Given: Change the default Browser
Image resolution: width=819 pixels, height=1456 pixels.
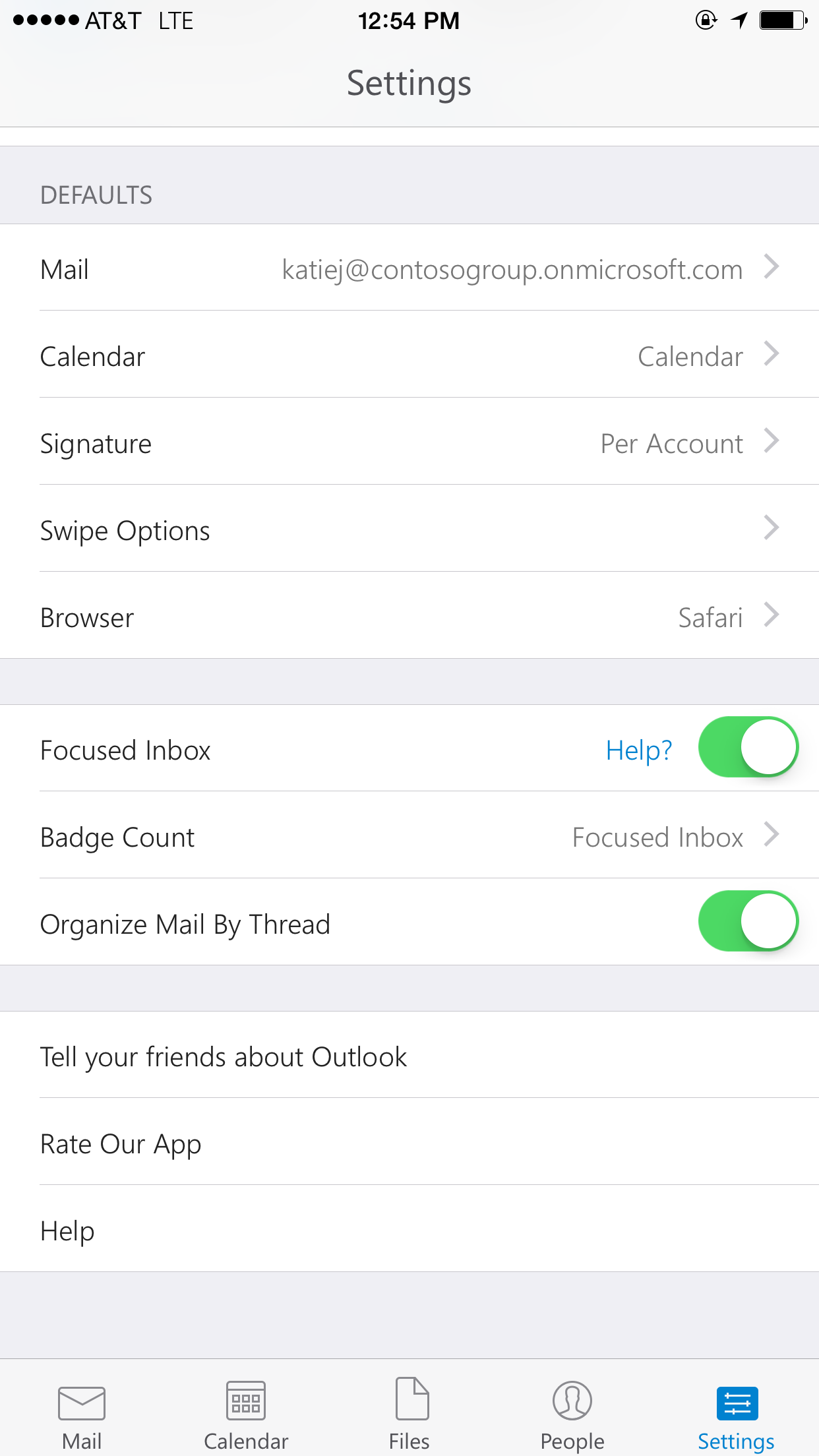Looking at the screenshot, I should coord(409,617).
